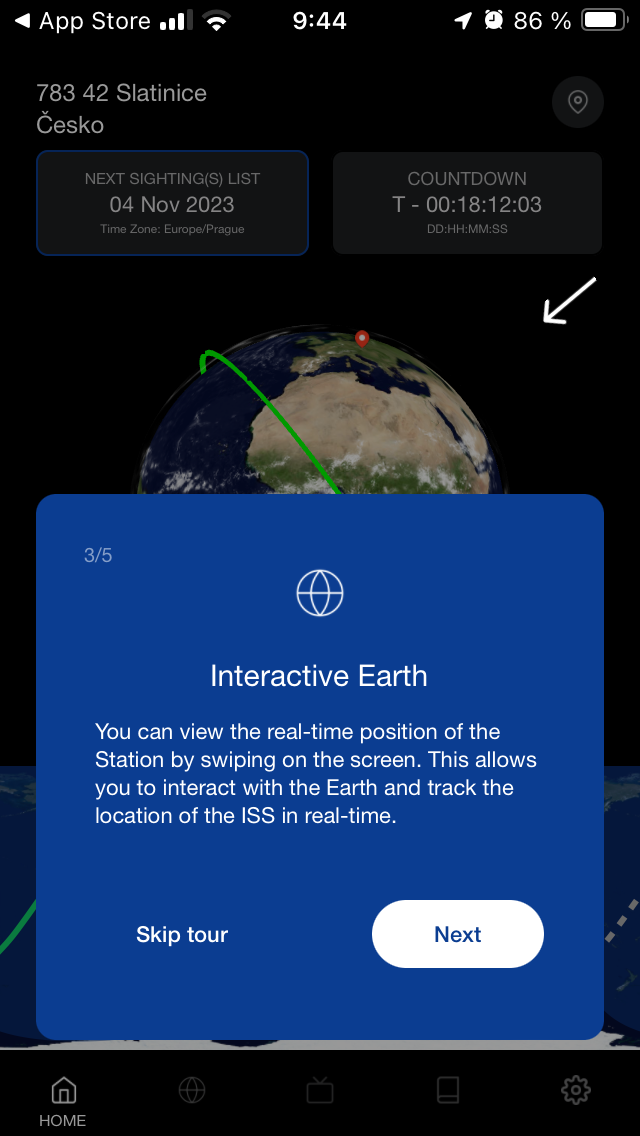Tap Next to continue the tour

tap(457, 934)
